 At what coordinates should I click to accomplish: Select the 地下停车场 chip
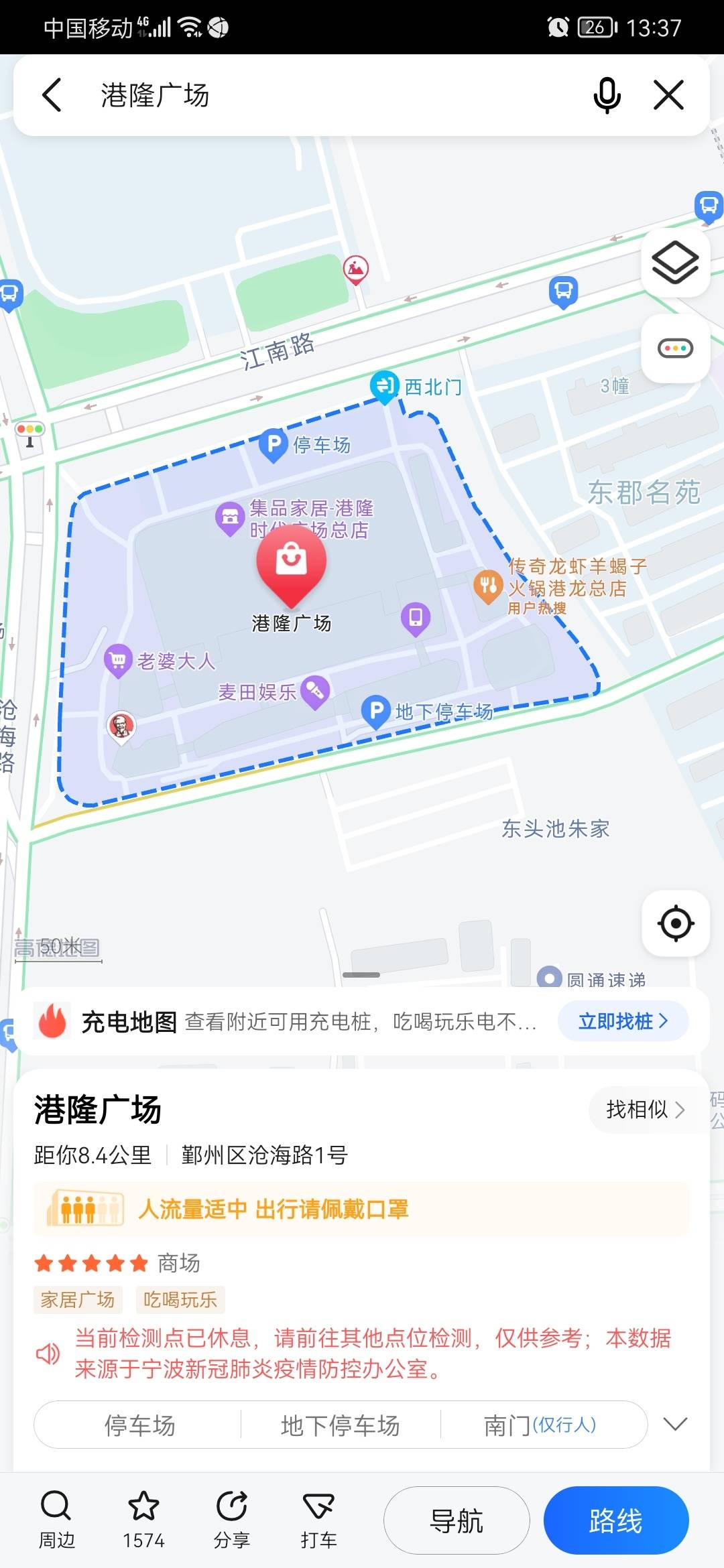click(340, 1425)
